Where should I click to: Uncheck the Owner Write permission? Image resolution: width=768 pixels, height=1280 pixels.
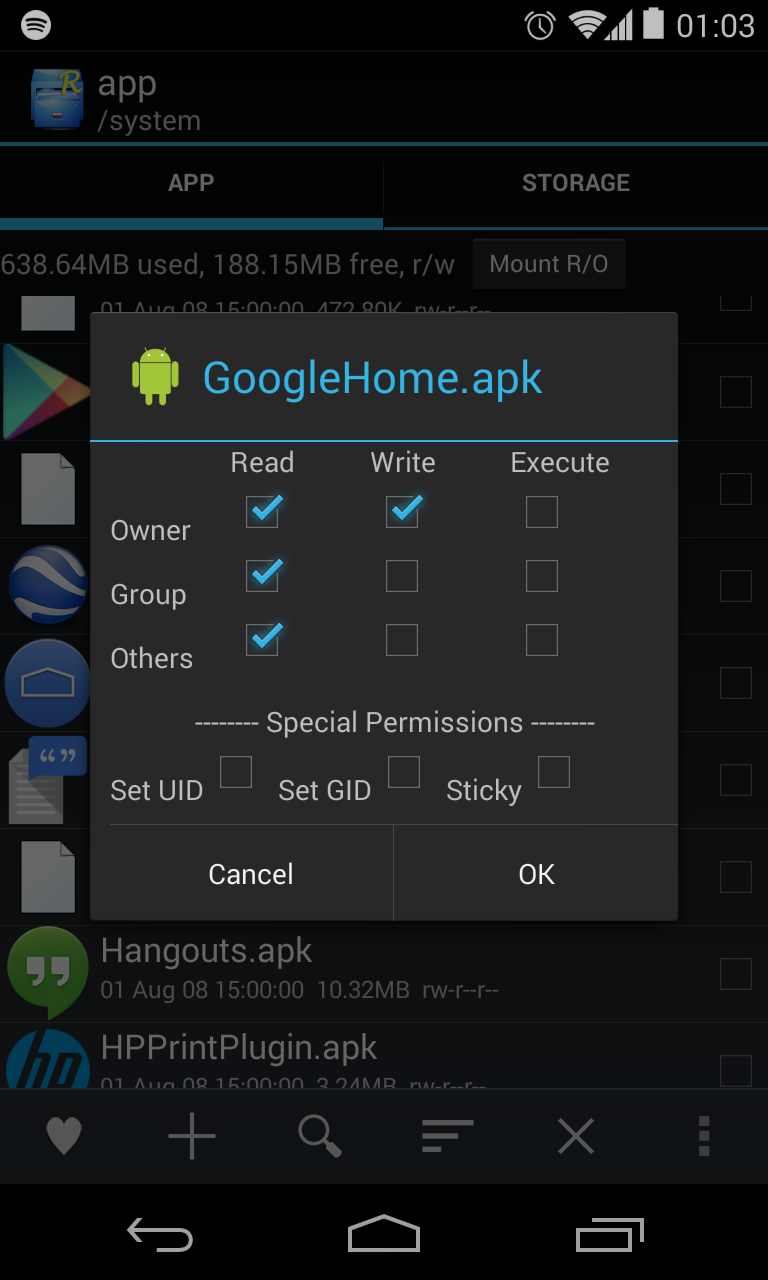coord(402,512)
